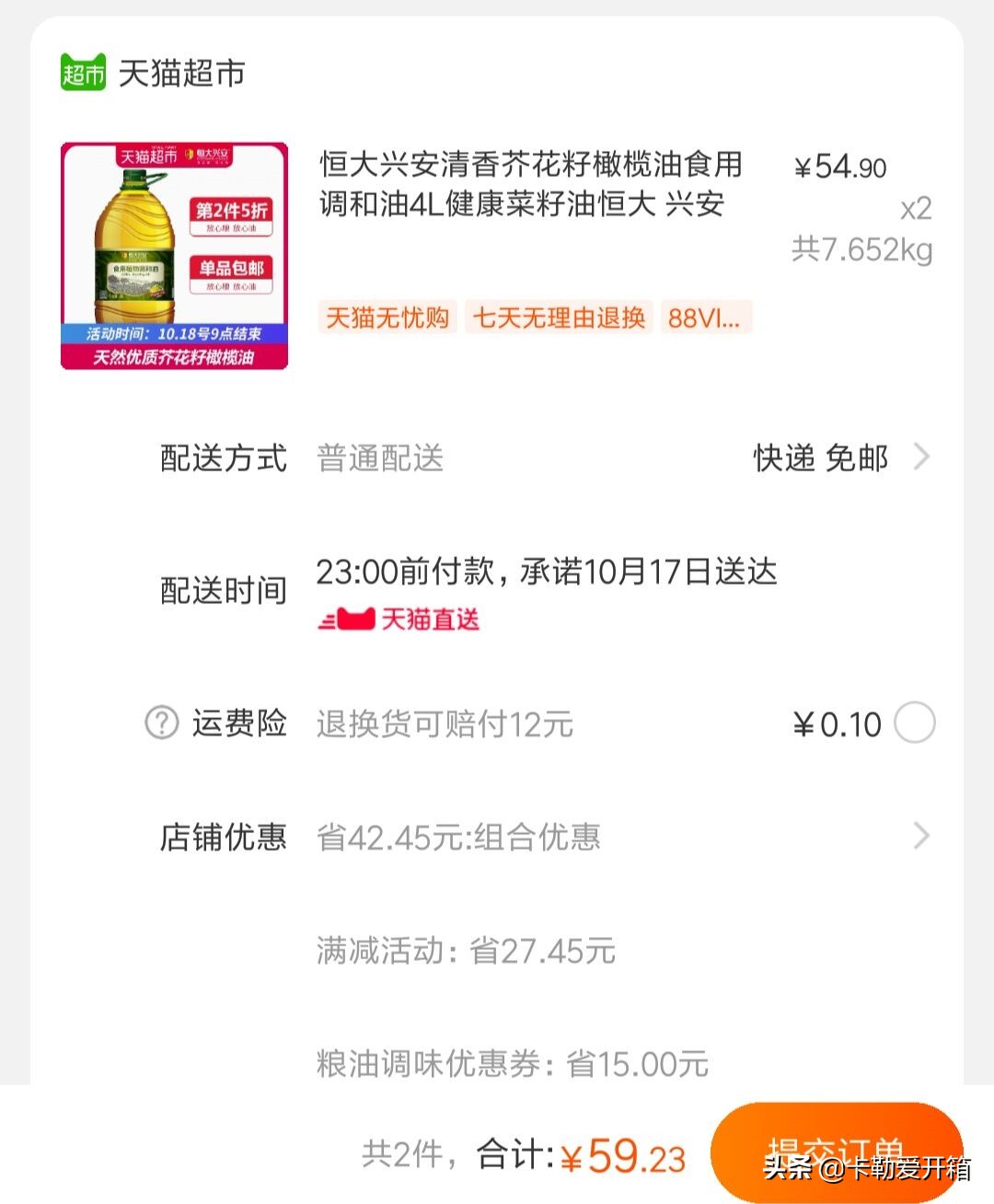Select the 七天无理由退换 service badge
The height and width of the screenshot is (1204, 994).
(559, 318)
